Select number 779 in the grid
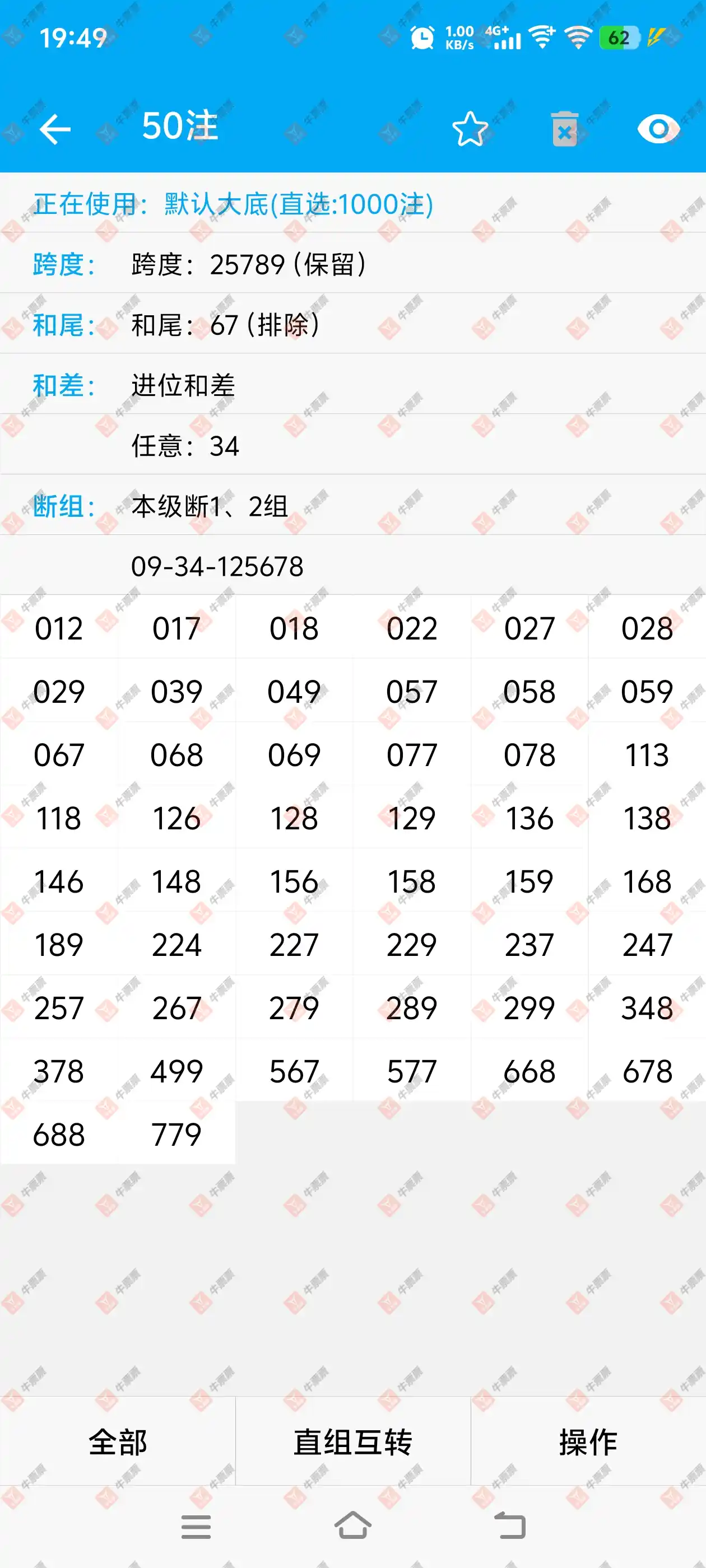The height and width of the screenshot is (1568, 706). tap(176, 1135)
